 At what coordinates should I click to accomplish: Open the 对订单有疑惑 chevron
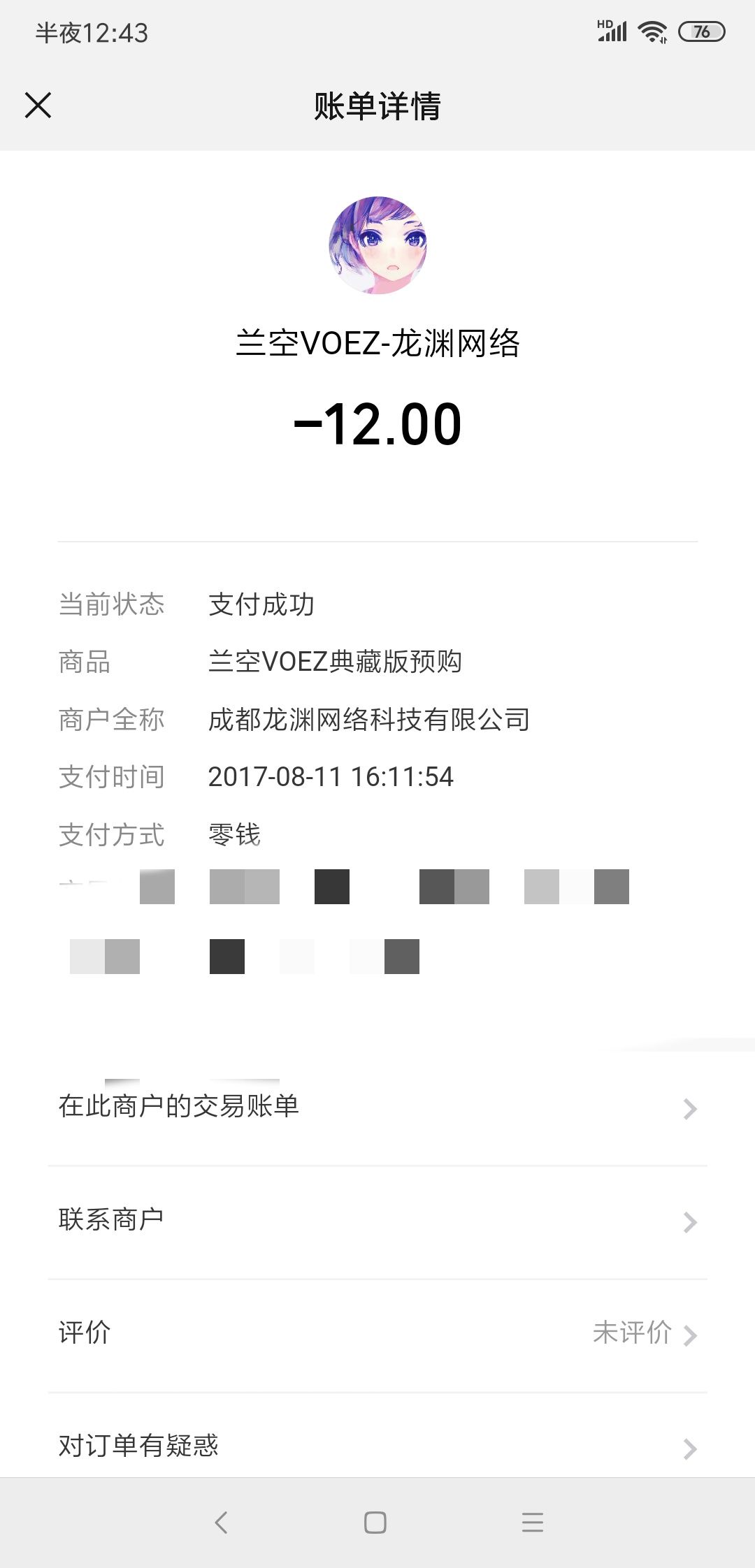point(691,1446)
